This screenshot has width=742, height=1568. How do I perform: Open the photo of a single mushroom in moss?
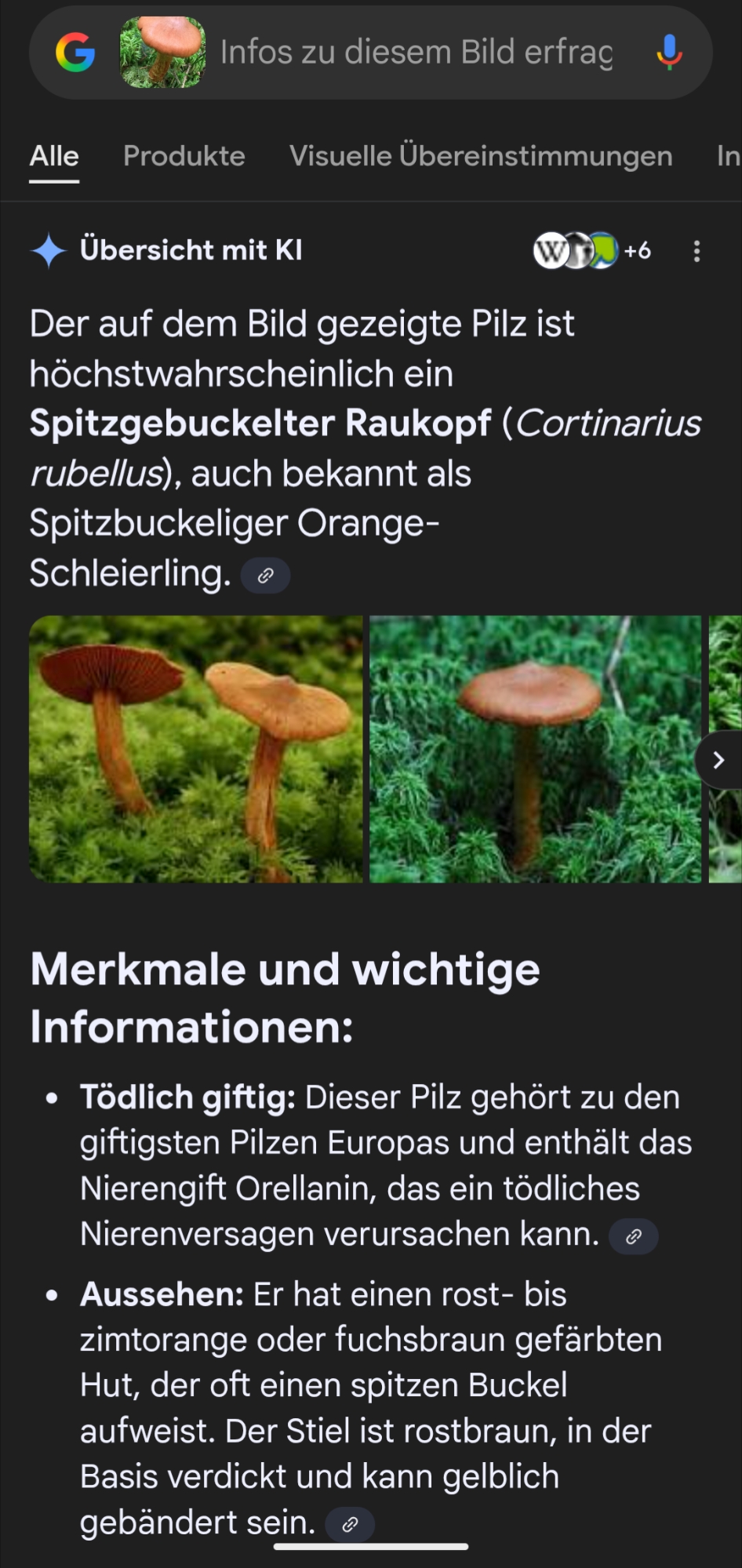pos(535,749)
